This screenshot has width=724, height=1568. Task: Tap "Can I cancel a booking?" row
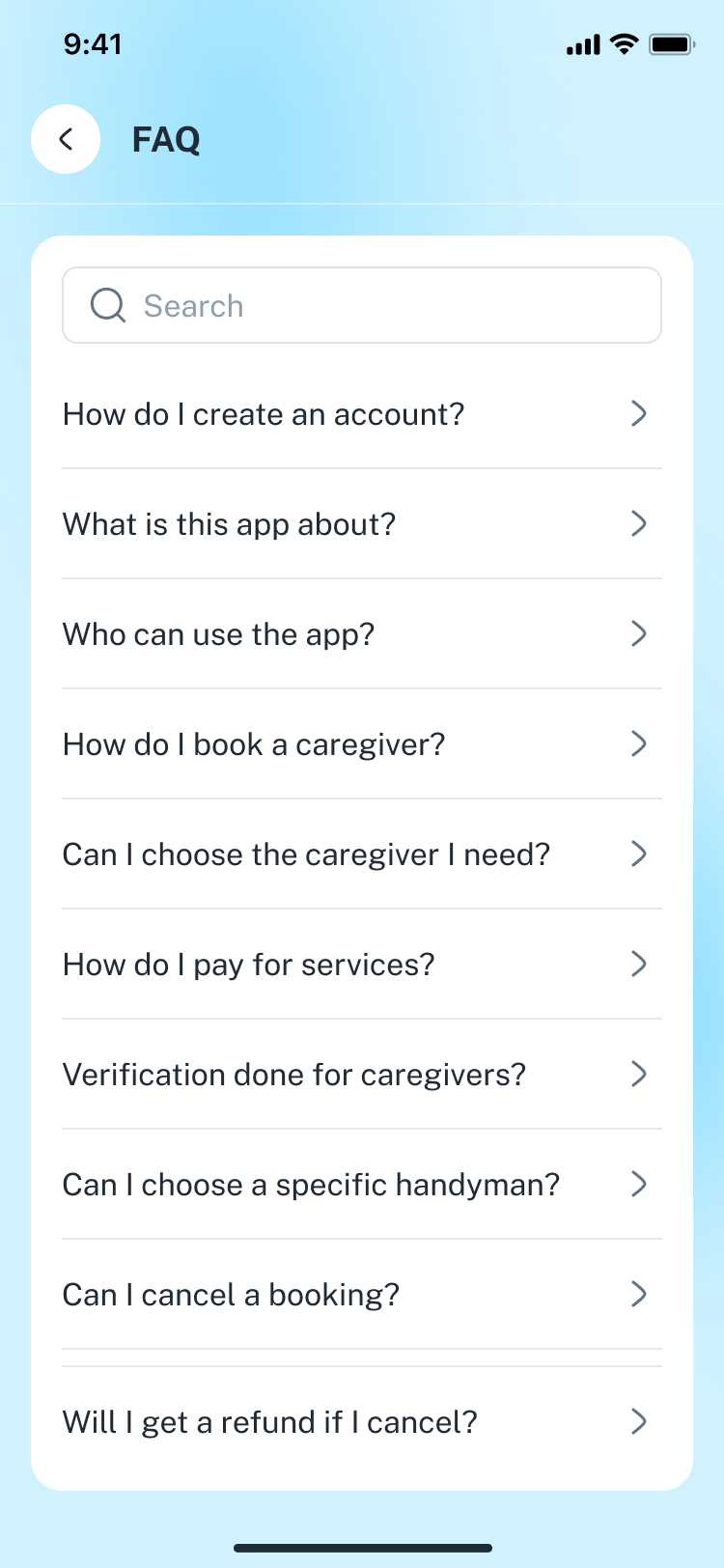tap(361, 1295)
